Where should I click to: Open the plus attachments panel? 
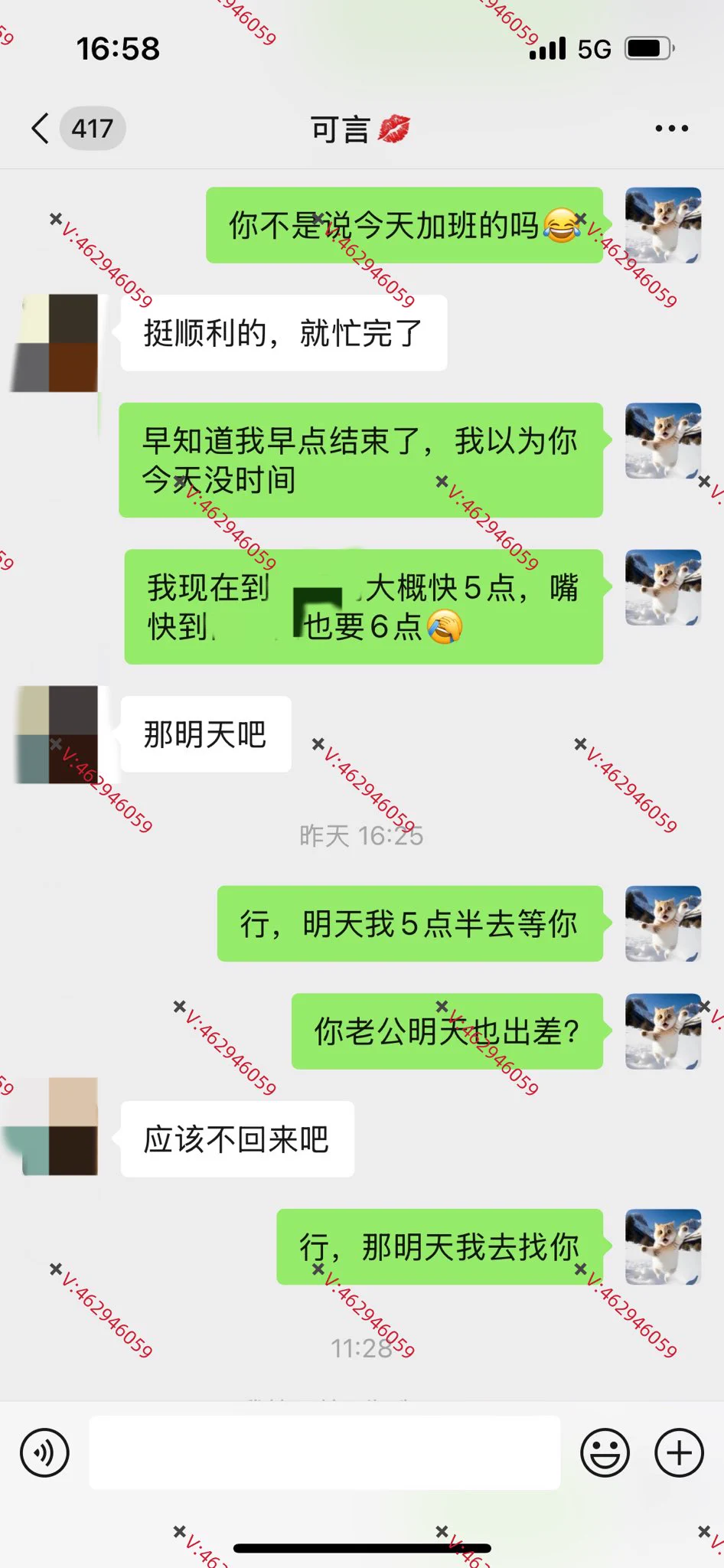click(x=679, y=1452)
